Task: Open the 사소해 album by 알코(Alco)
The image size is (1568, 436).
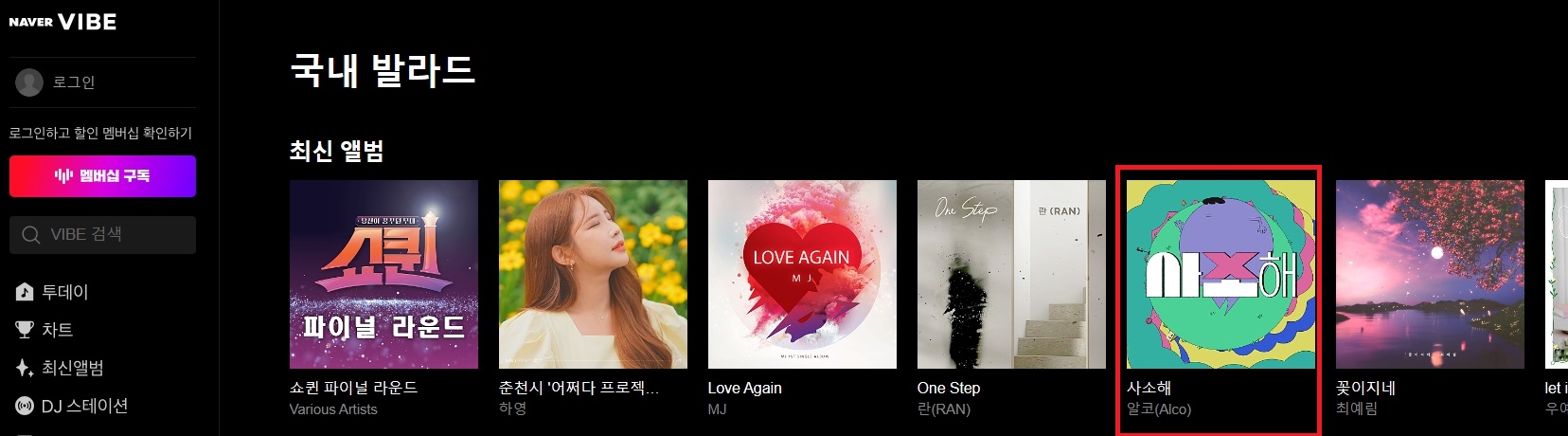Action: pyautogui.click(x=1221, y=275)
